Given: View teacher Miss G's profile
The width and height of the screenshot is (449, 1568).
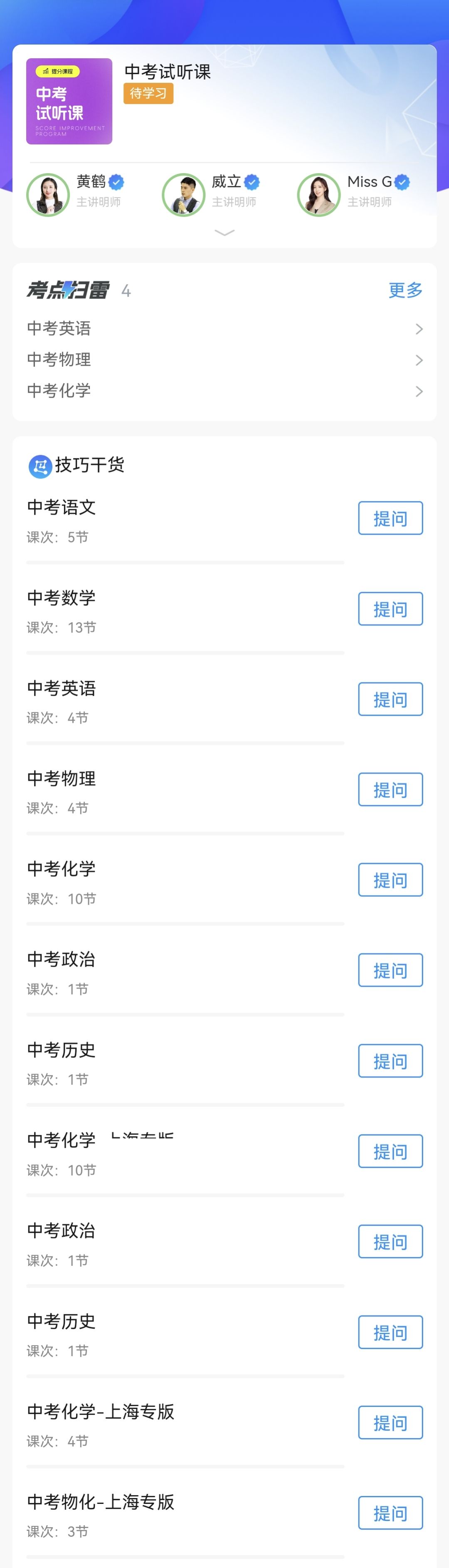Looking at the screenshot, I should coord(318,195).
